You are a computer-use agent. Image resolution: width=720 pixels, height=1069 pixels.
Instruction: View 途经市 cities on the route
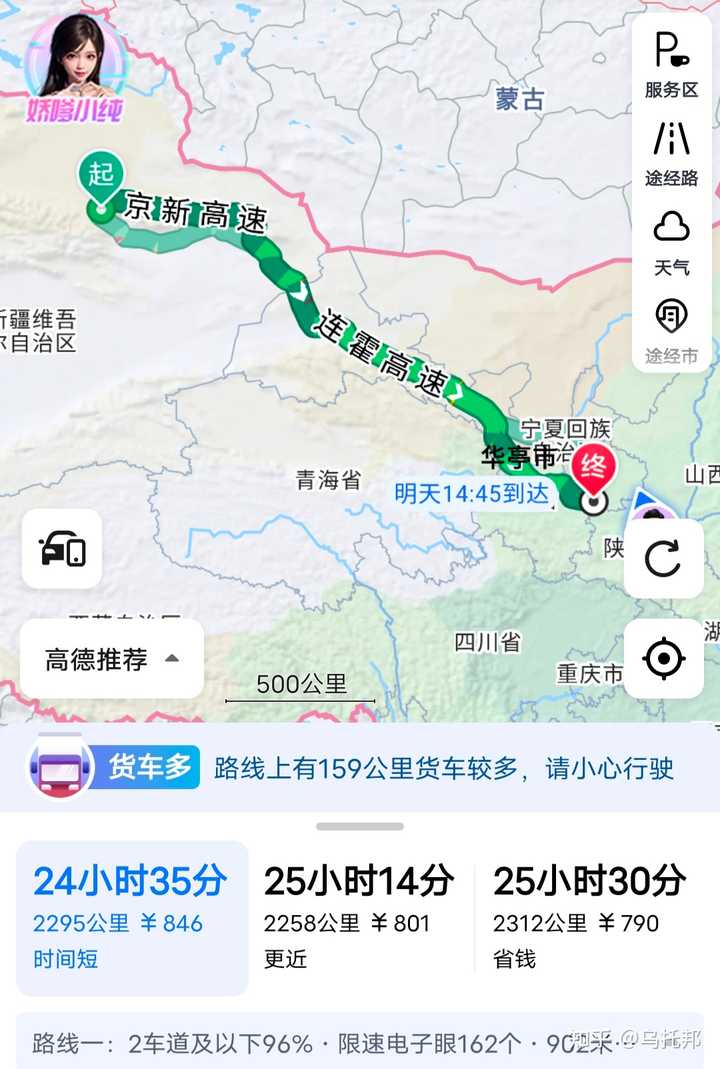click(671, 330)
